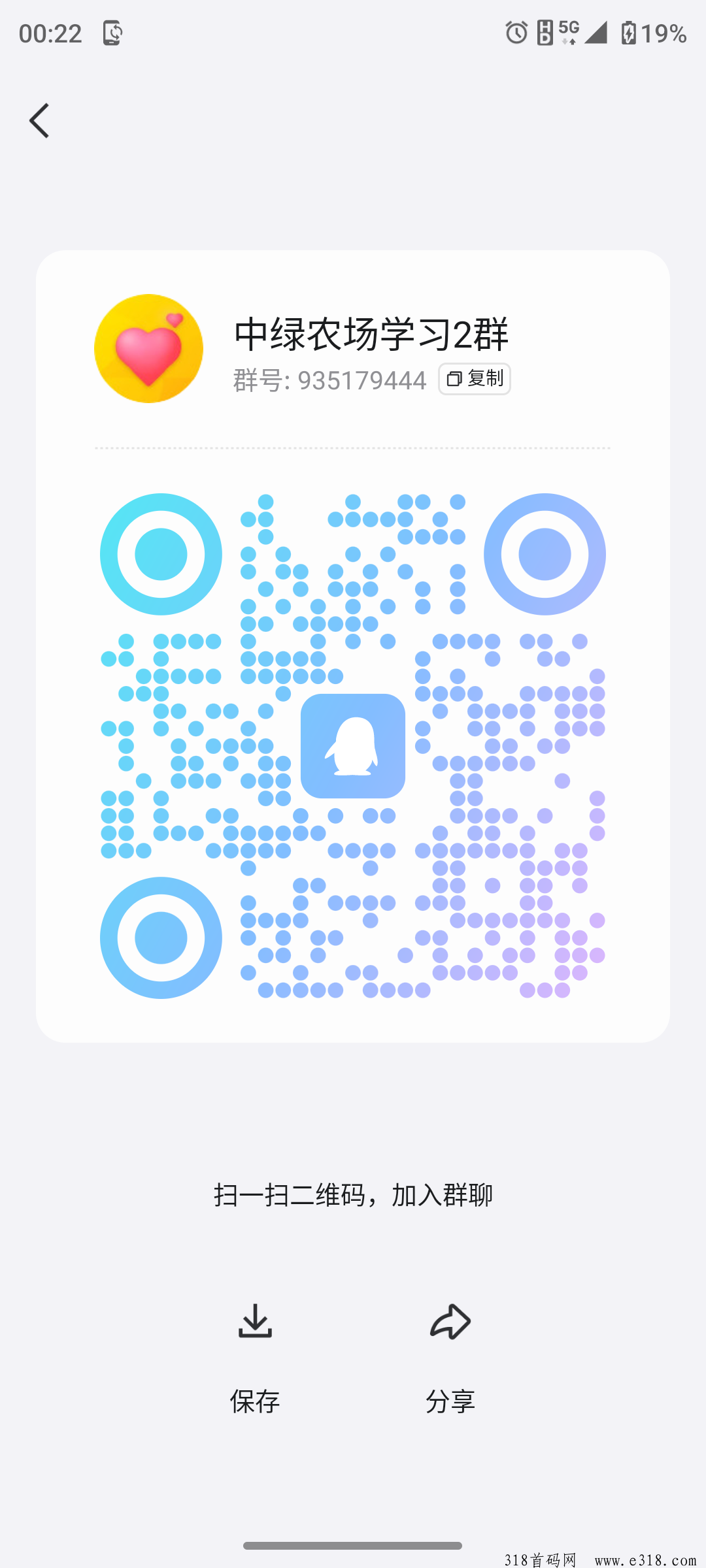Save the QR code image
The image size is (706, 1568).
click(255, 1358)
